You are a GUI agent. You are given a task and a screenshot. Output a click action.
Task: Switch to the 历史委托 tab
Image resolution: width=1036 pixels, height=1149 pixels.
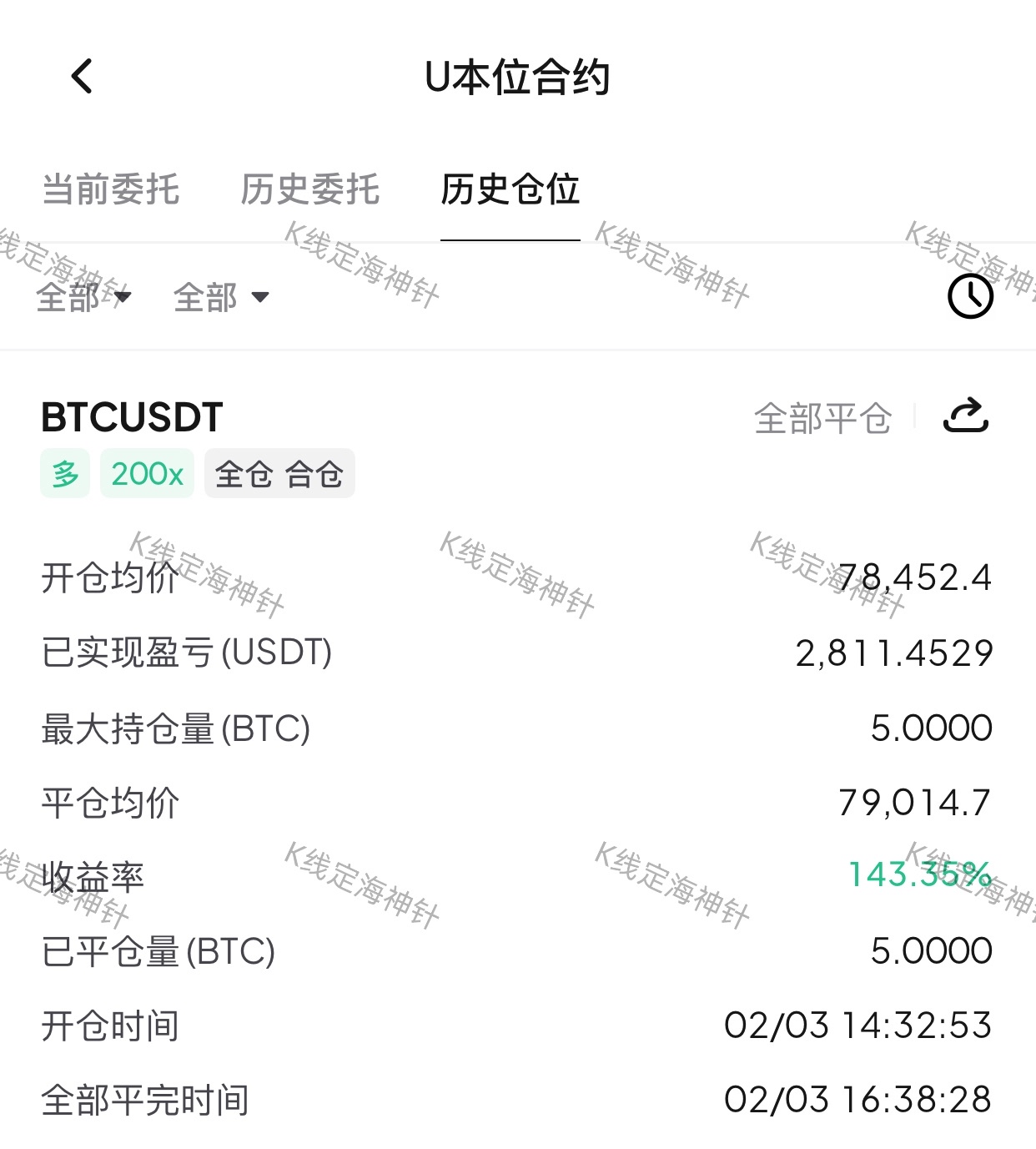click(x=311, y=190)
